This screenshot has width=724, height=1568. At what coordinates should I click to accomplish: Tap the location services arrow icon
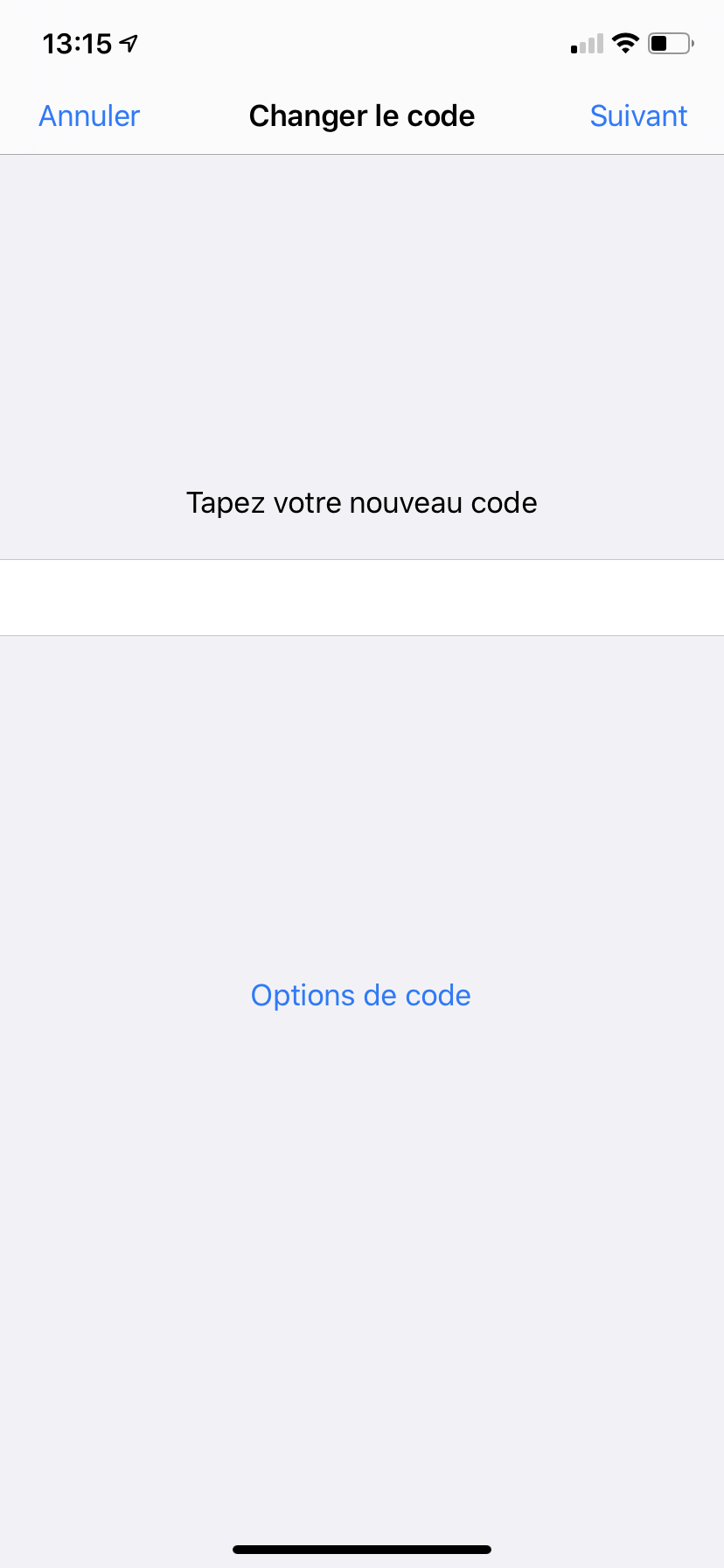(x=128, y=42)
